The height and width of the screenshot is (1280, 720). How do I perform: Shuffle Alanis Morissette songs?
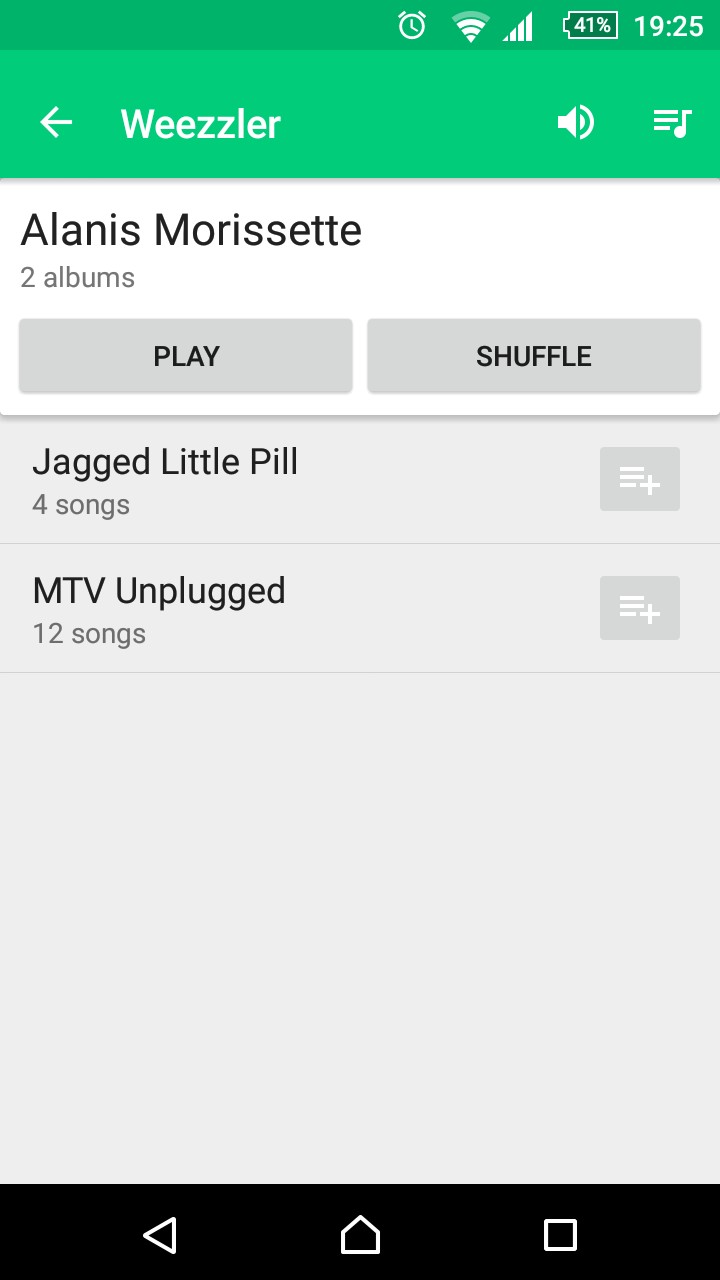[534, 356]
